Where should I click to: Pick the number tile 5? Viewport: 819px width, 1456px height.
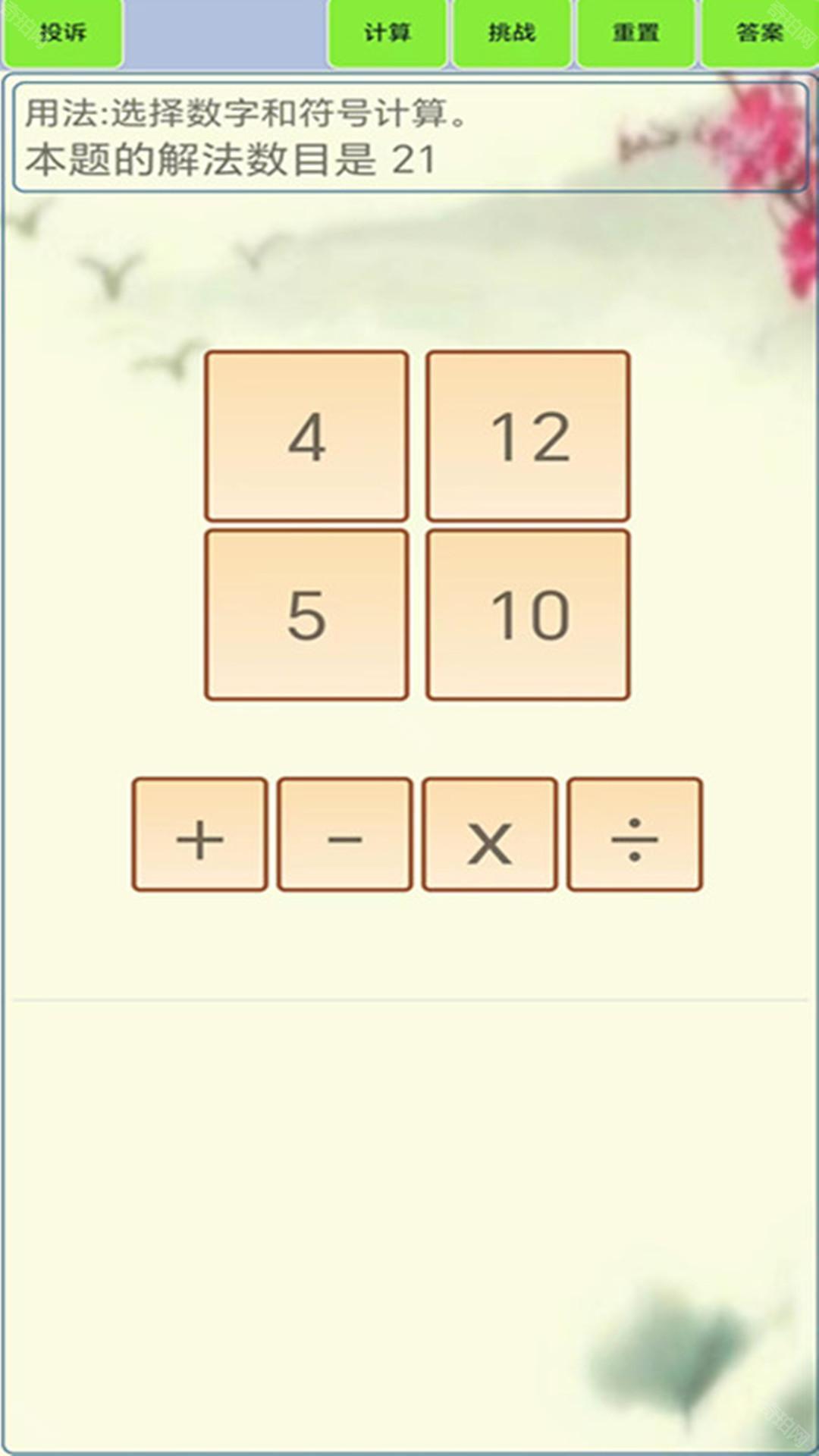point(306,614)
